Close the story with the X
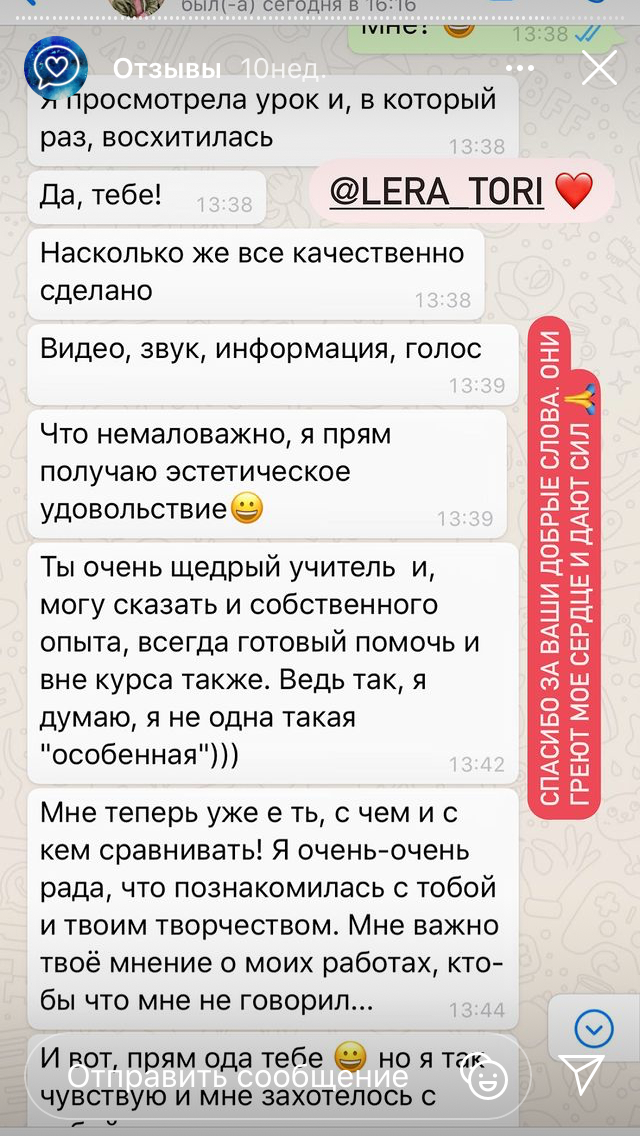Image resolution: width=640 pixels, height=1136 pixels. [x=599, y=69]
